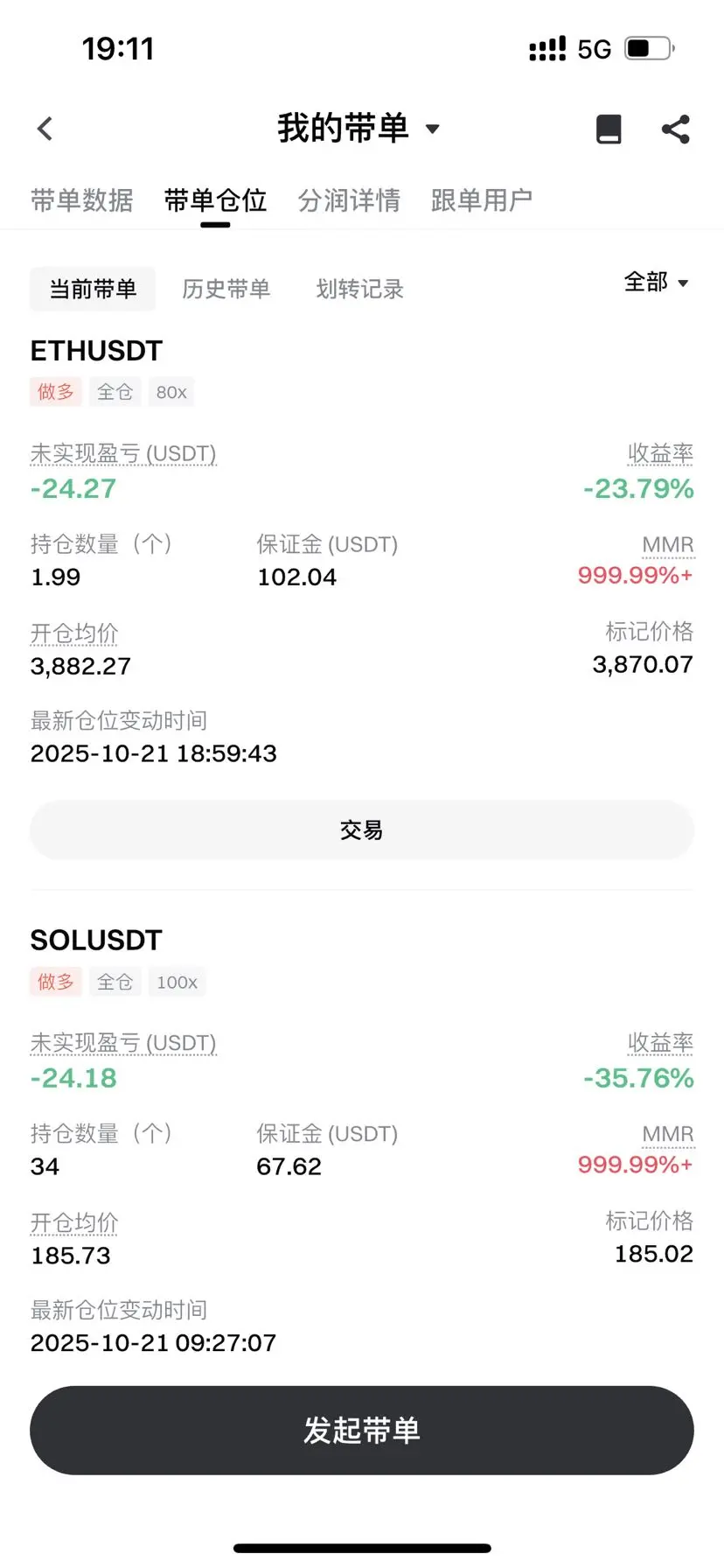This screenshot has height=1568, width=724.
Task: Show 划转记录 transfer records
Action: 359,289
